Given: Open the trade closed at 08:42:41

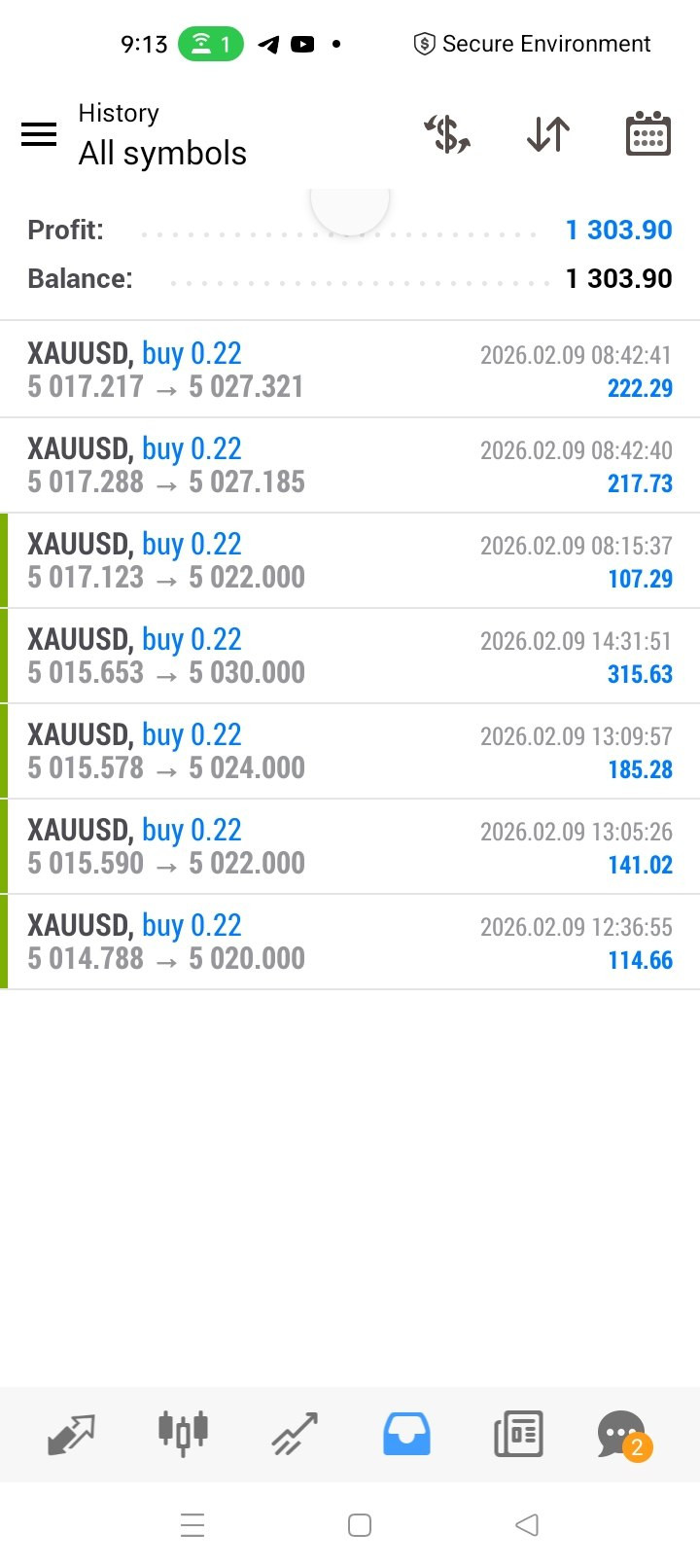Looking at the screenshot, I should (350, 370).
